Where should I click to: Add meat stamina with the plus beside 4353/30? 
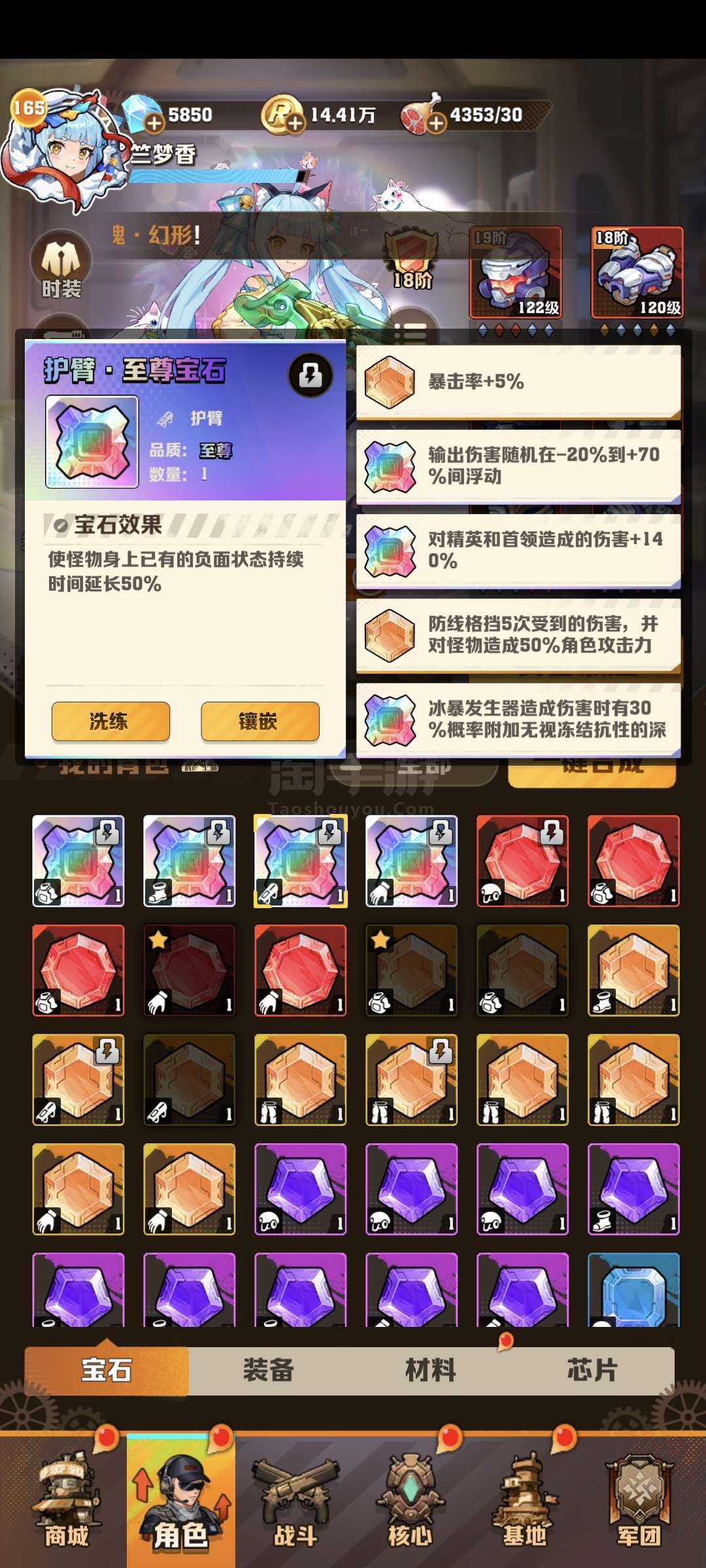436,122
